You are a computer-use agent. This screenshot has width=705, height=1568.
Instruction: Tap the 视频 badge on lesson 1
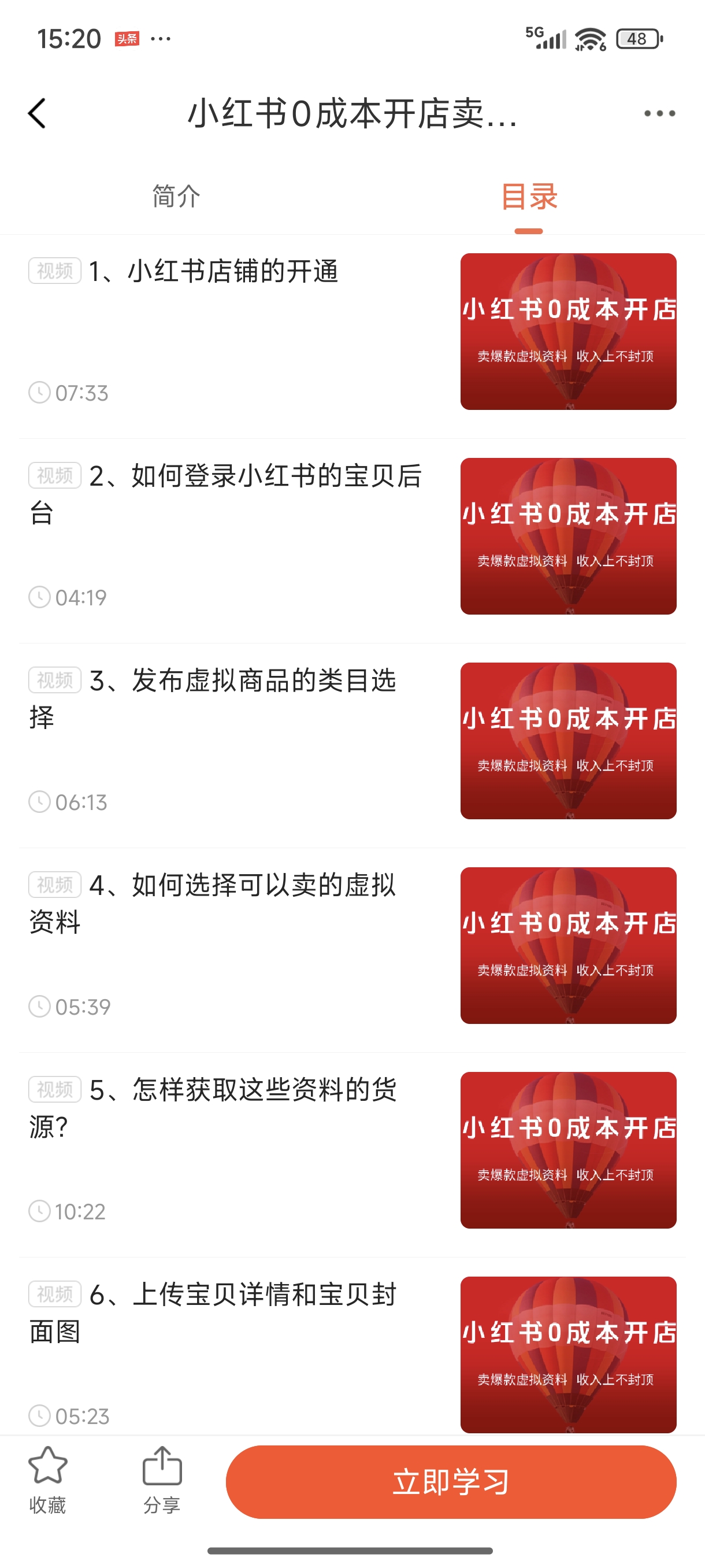tap(55, 273)
